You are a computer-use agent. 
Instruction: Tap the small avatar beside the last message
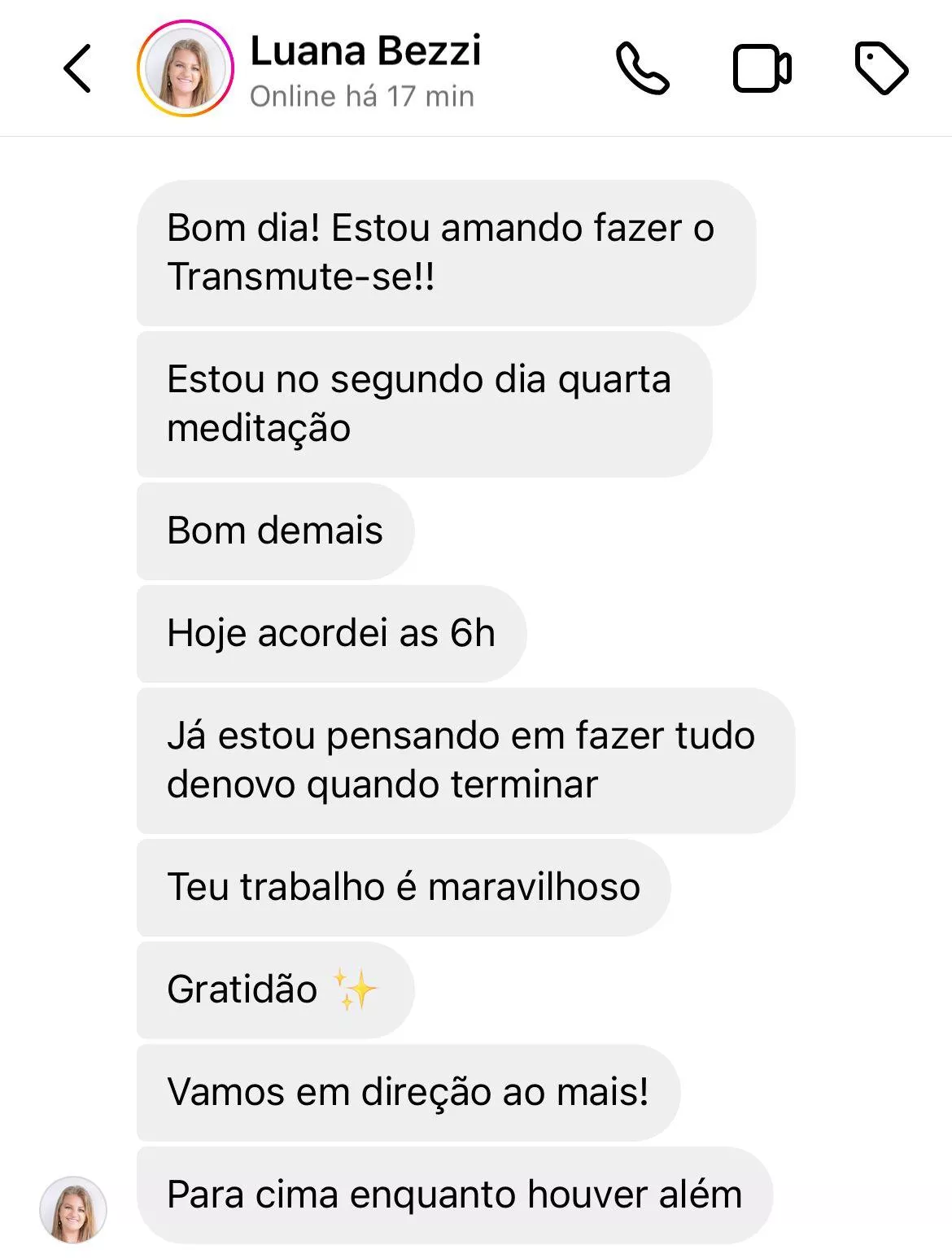click(73, 1209)
